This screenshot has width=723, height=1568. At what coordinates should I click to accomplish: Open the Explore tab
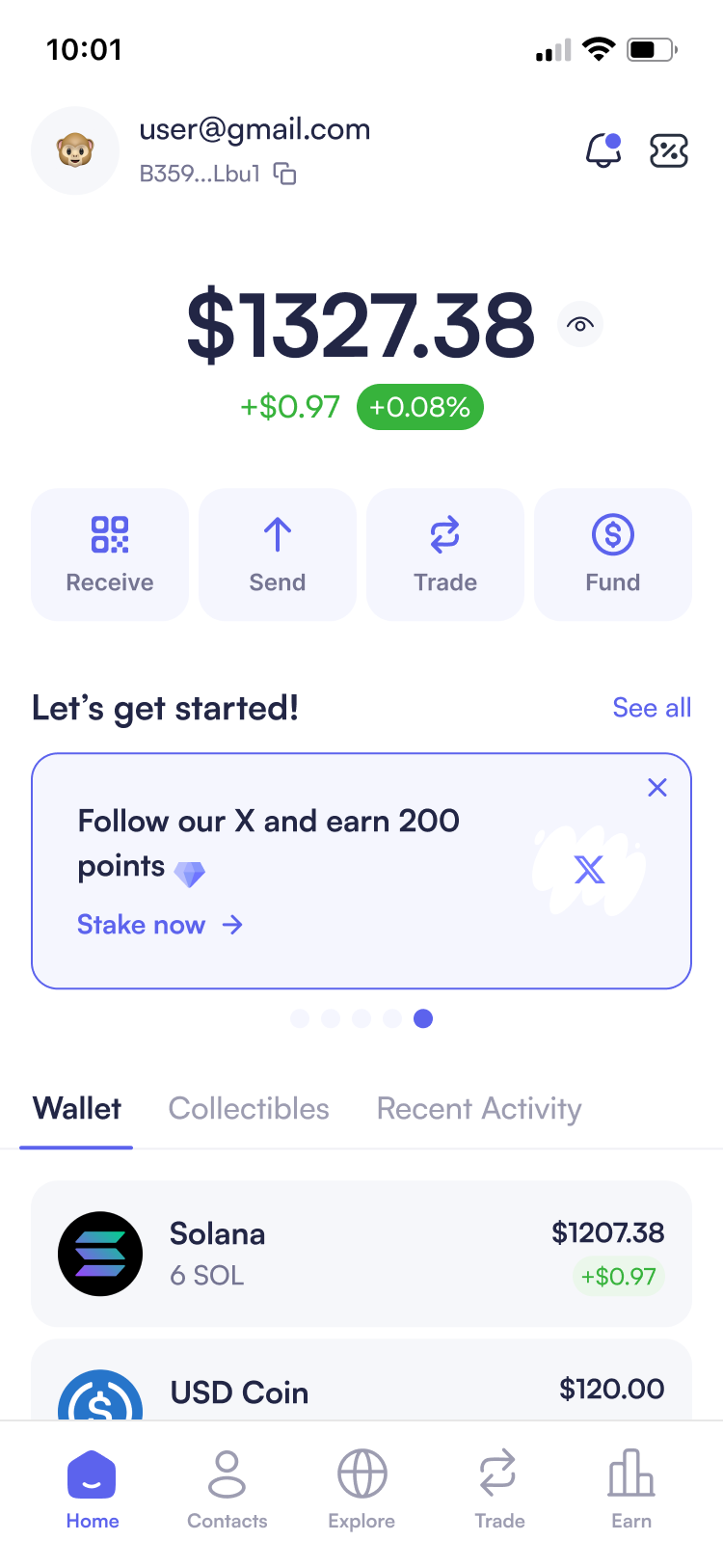tap(361, 1490)
